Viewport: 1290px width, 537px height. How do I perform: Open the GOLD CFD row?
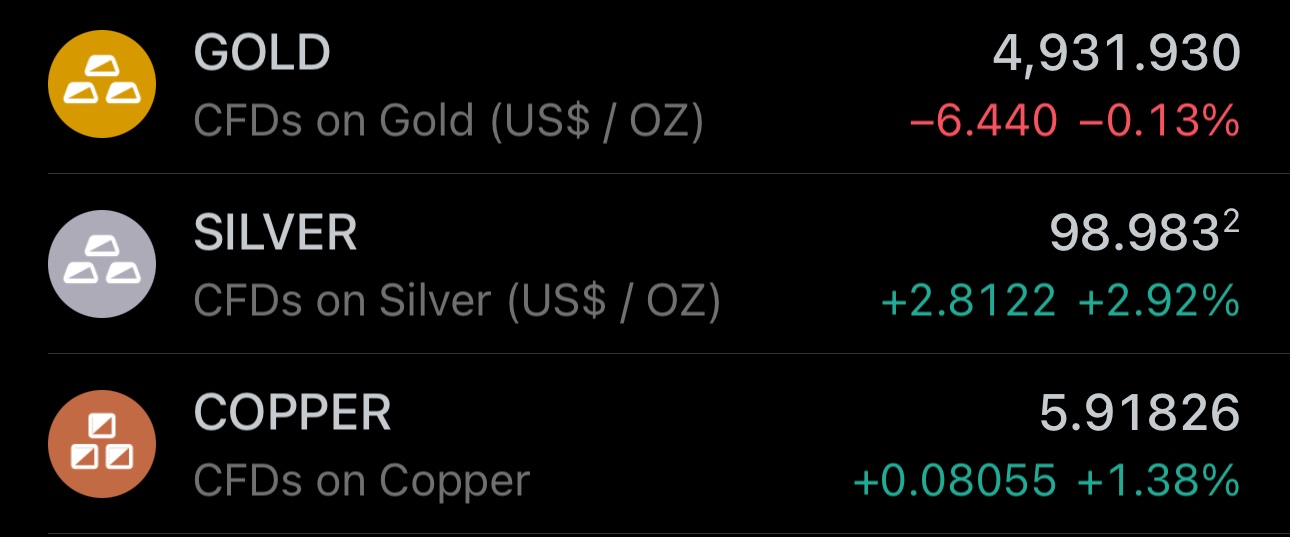click(645, 85)
